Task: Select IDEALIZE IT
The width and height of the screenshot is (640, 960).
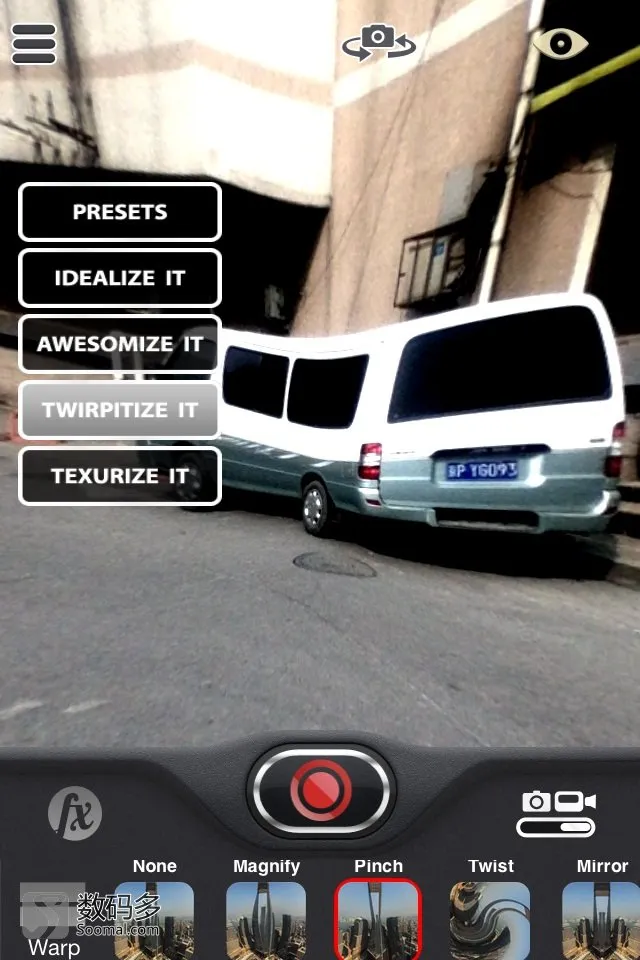Action: tap(120, 278)
